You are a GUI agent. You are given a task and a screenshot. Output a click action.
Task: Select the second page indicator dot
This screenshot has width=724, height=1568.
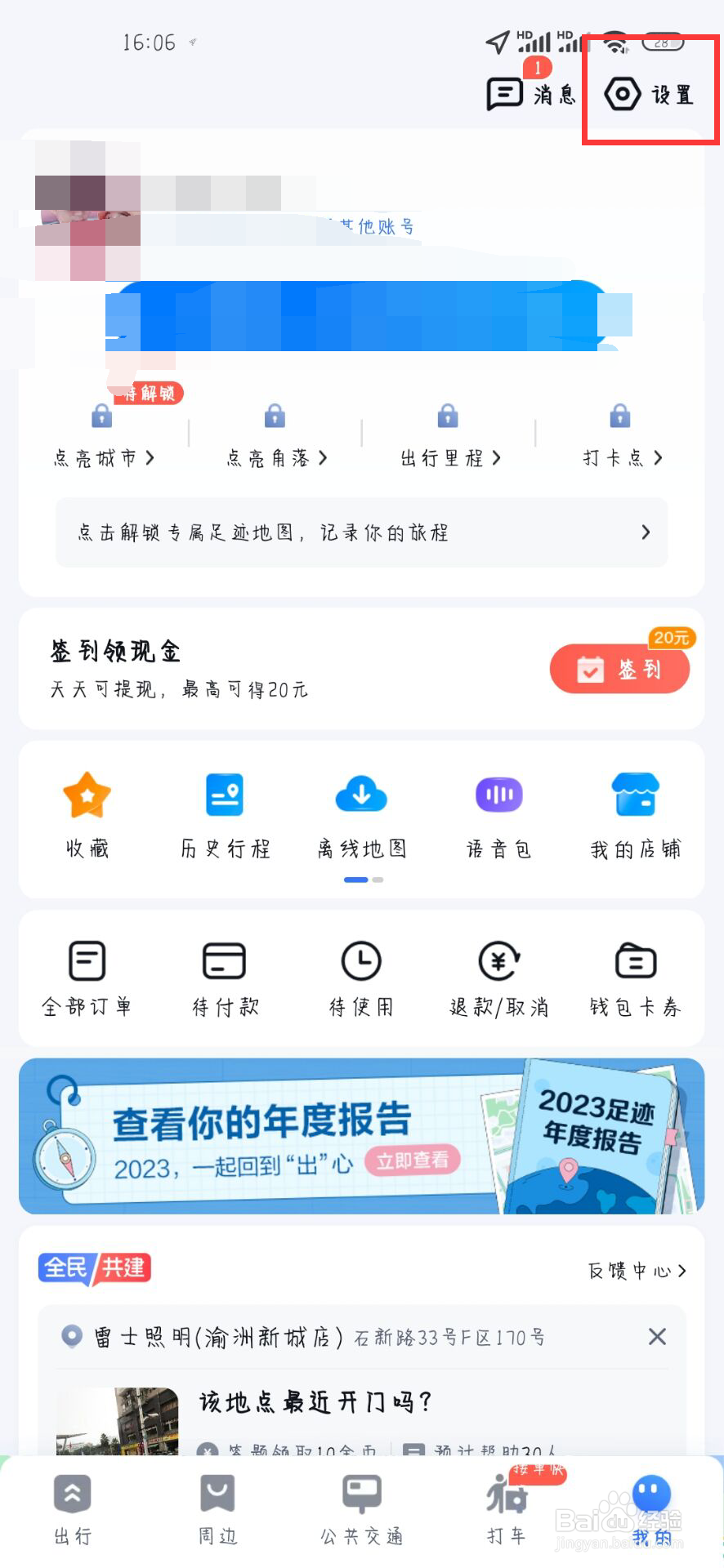click(377, 880)
